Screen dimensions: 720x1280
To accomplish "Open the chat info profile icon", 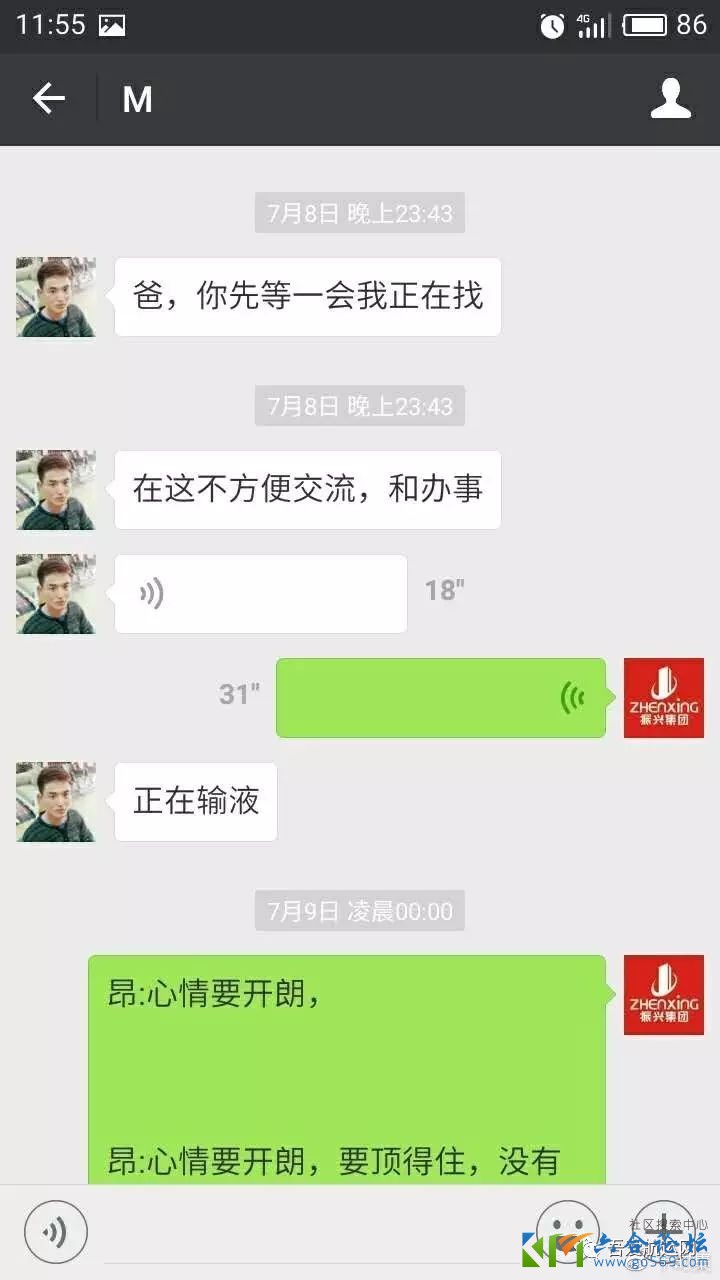I will [x=671, y=99].
